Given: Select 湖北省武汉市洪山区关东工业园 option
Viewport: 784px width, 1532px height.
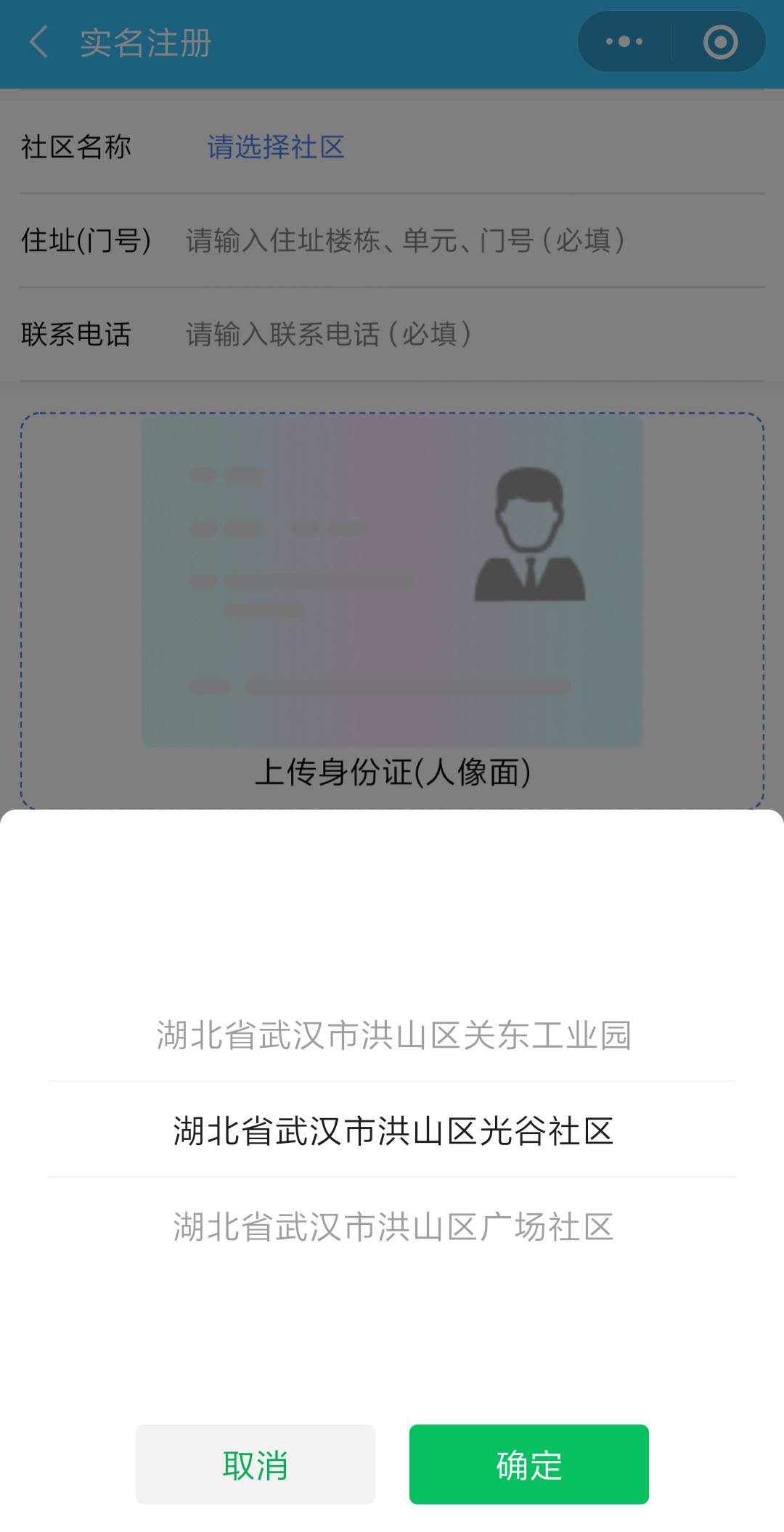Looking at the screenshot, I should (393, 1035).
